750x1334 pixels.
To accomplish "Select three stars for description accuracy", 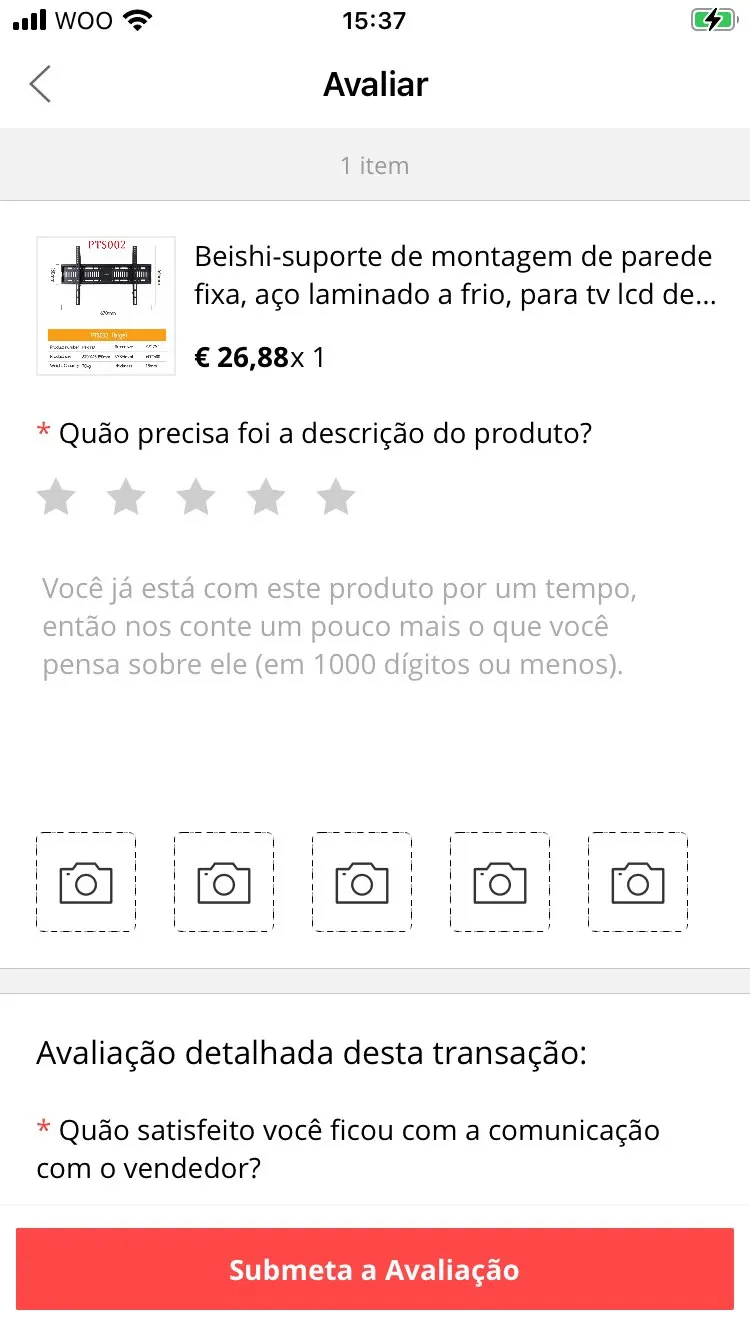I will 196,496.
